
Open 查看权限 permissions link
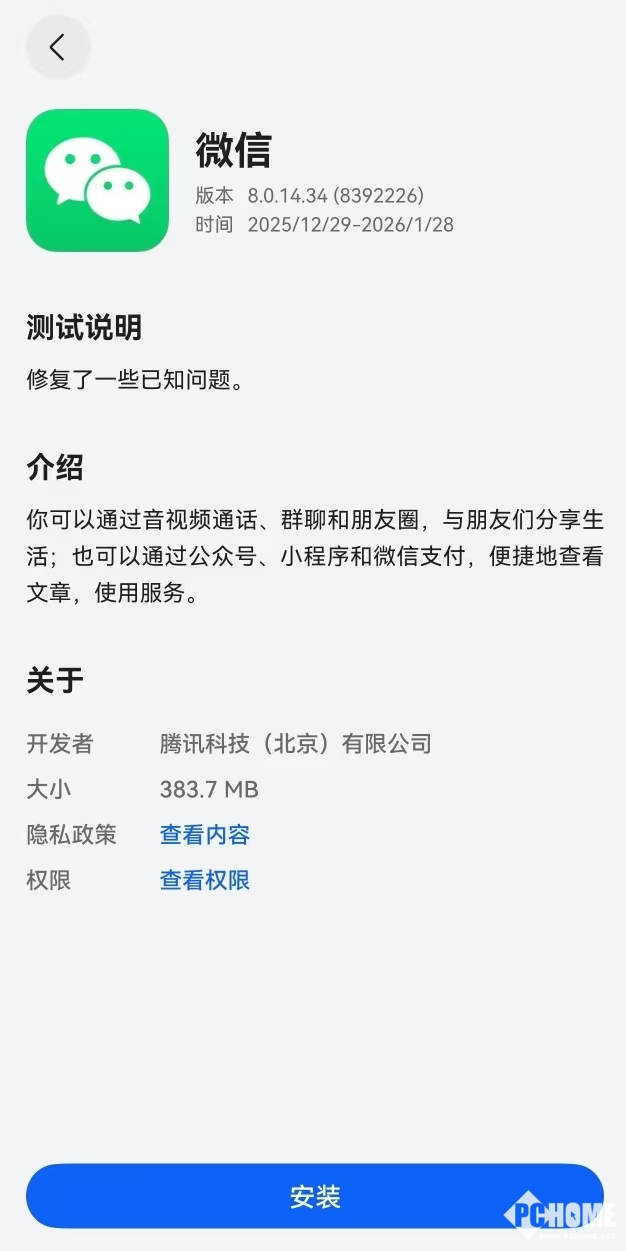coord(205,881)
